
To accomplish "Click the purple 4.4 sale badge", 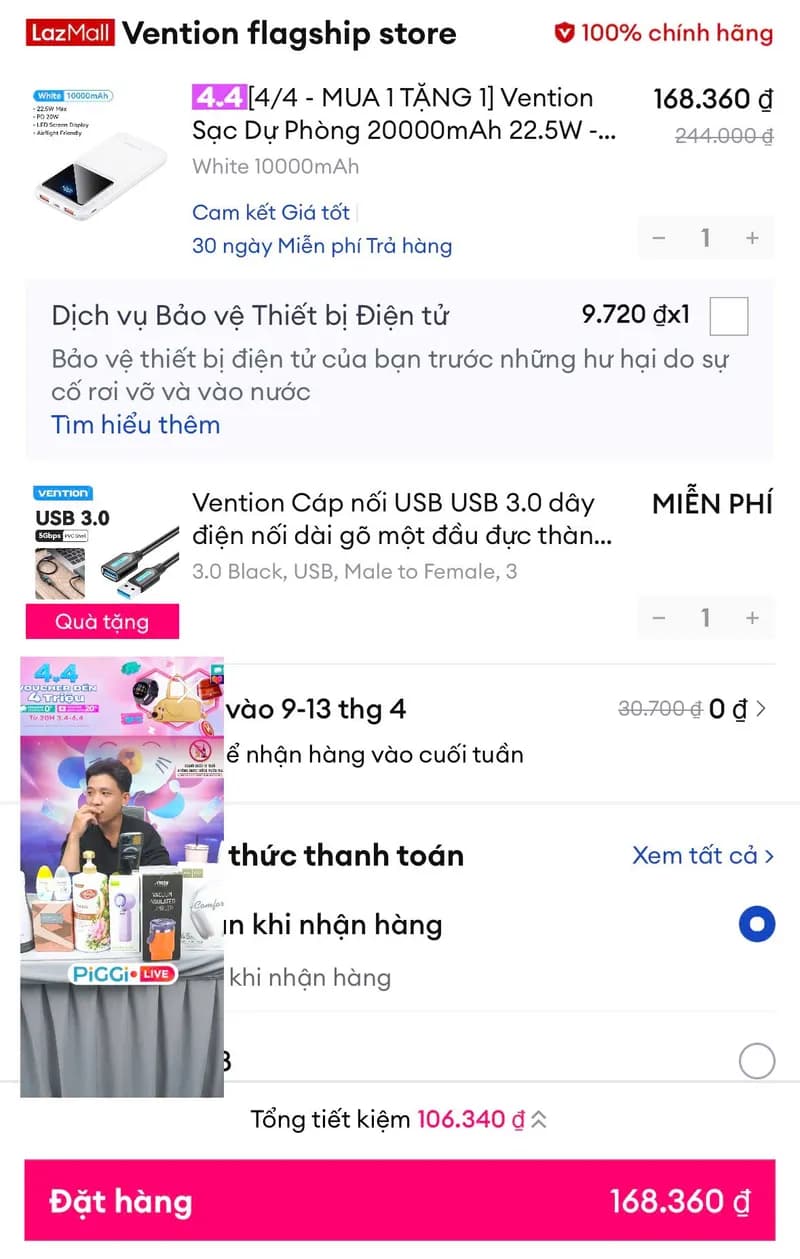I will tap(219, 97).
